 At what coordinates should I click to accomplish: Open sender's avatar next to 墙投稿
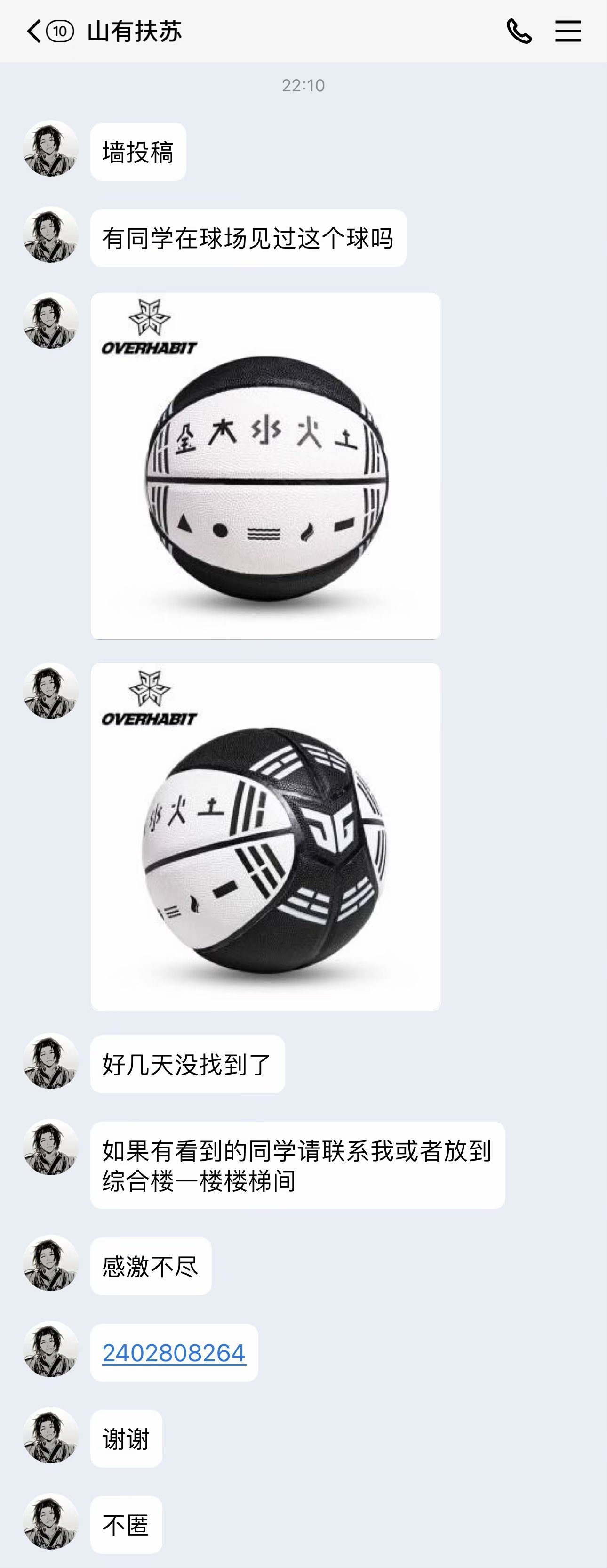click(50, 148)
